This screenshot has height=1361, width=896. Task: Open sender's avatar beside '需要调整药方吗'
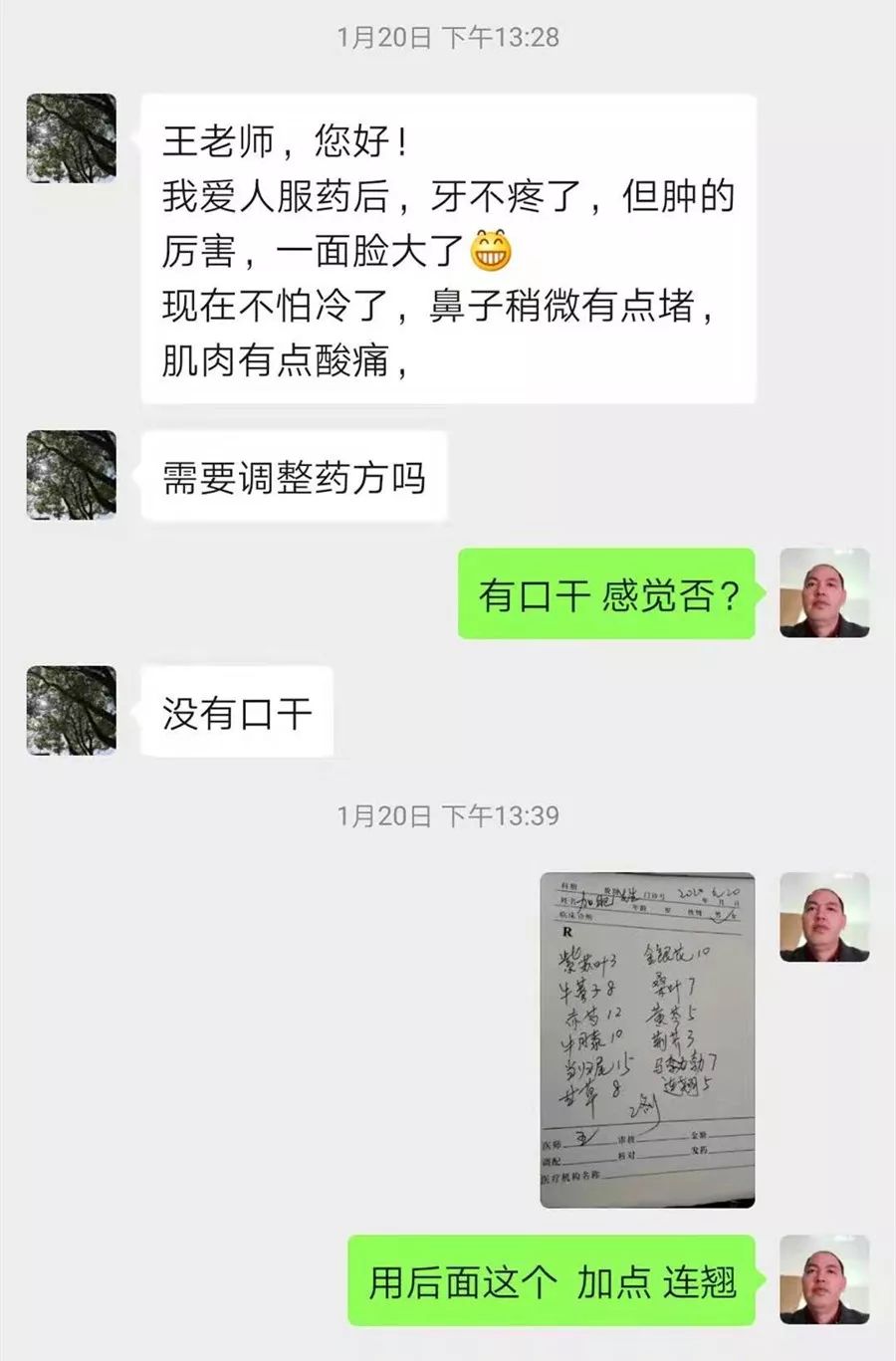click(72, 475)
